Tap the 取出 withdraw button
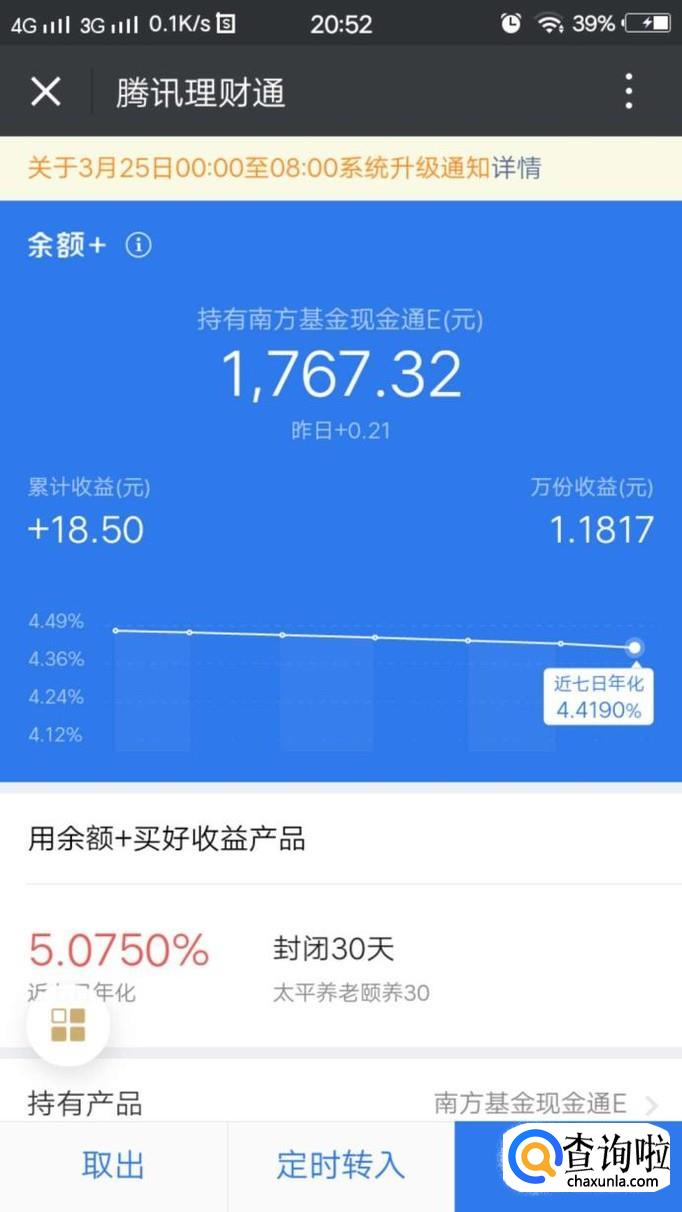 [x=113, y=1165]
